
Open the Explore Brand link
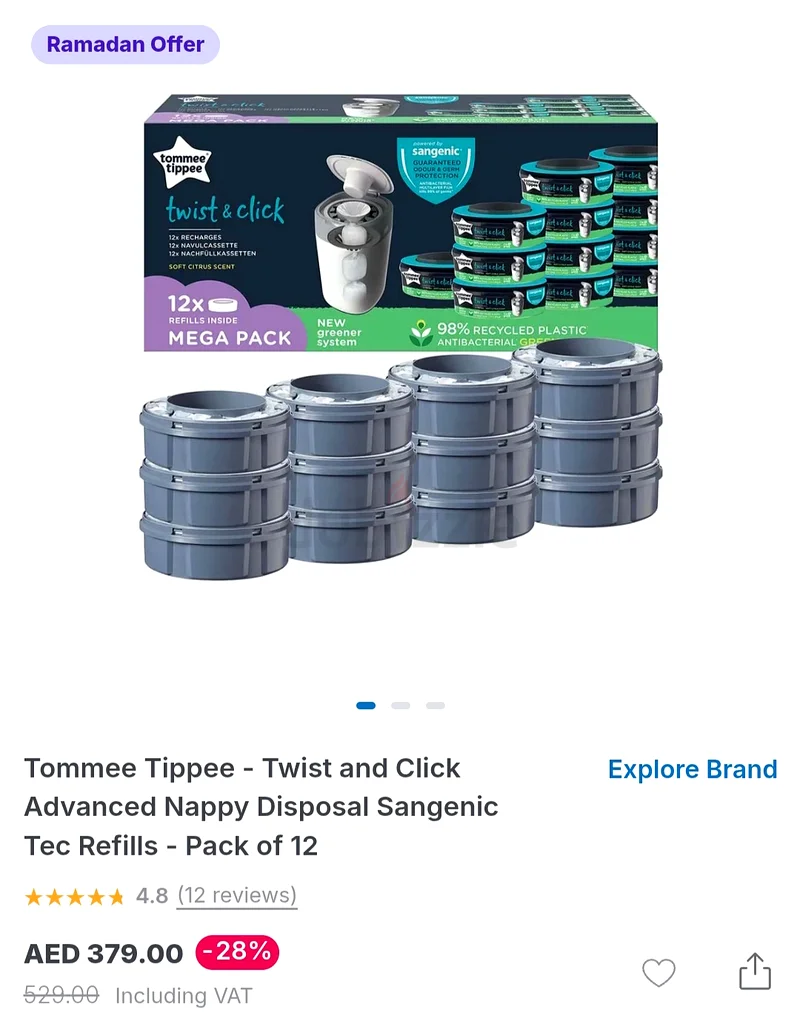tap(692, 769)
